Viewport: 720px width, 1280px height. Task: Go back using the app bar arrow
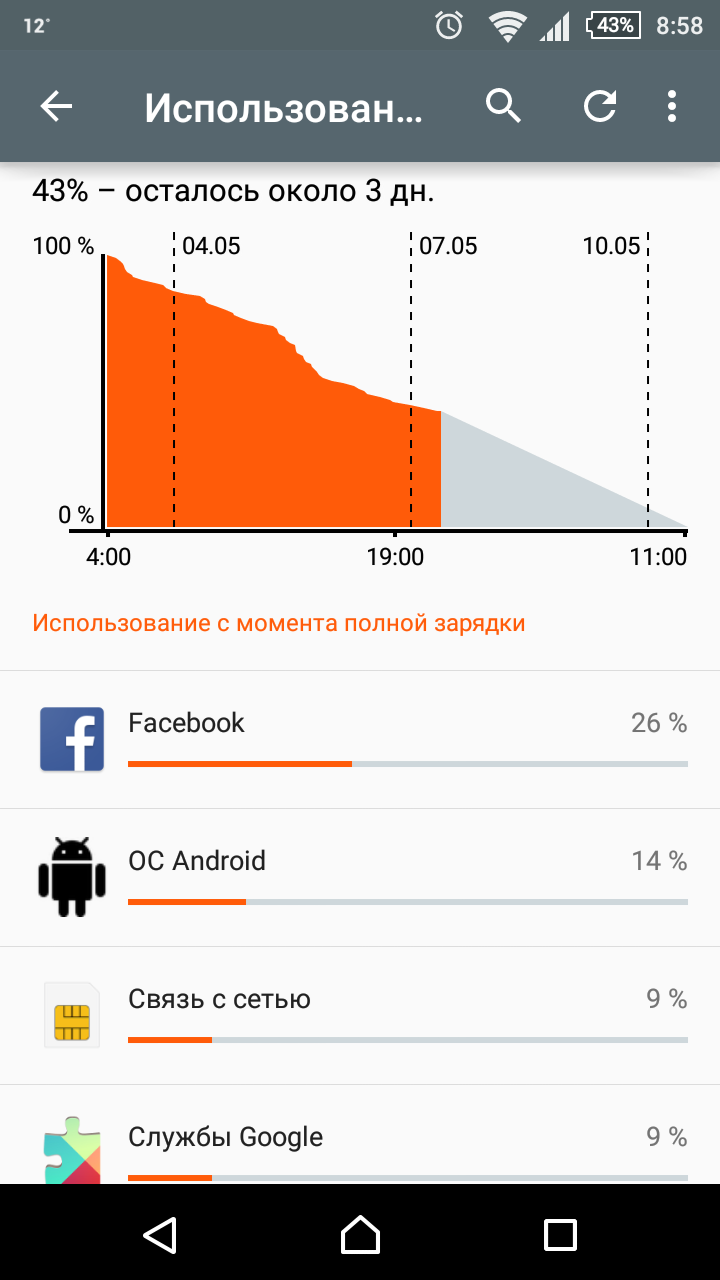point(57,106)
